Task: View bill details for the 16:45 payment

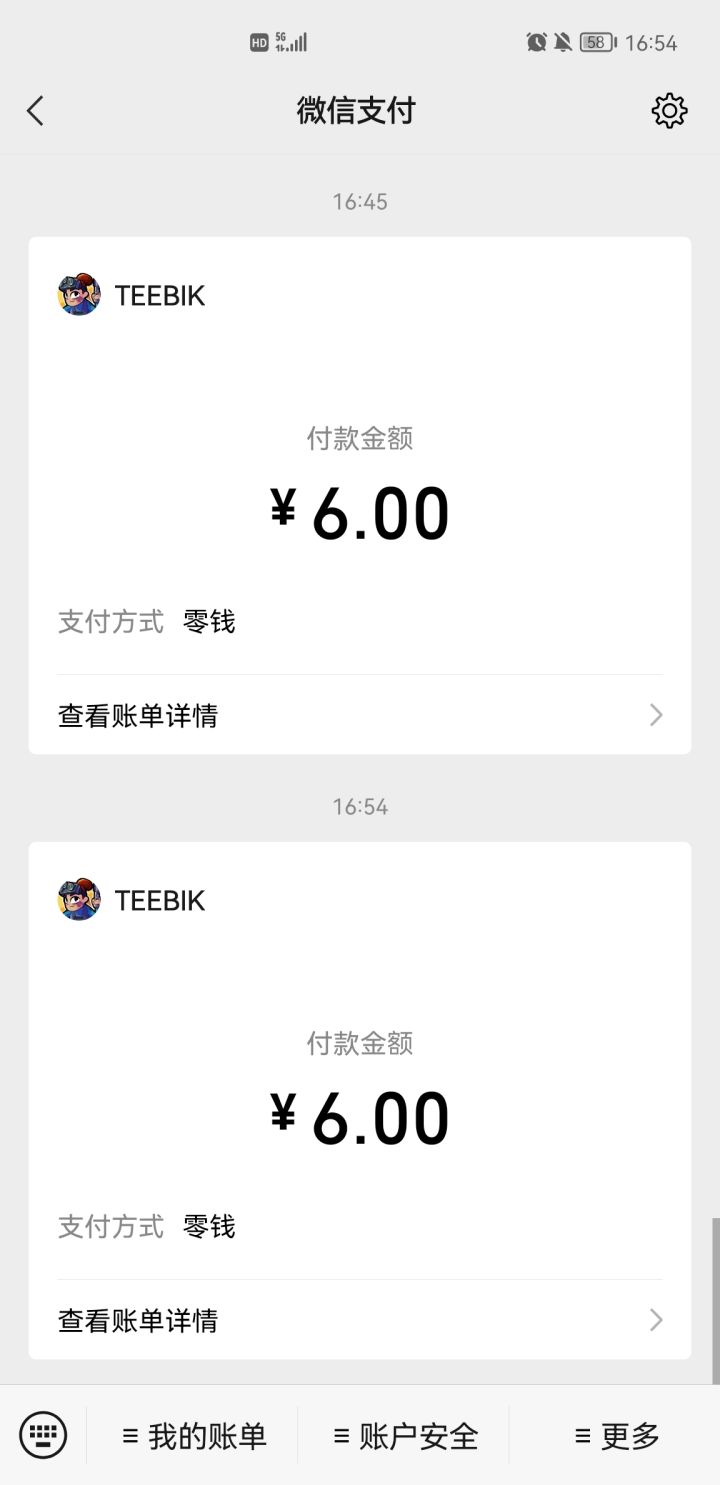Action: 359,715
